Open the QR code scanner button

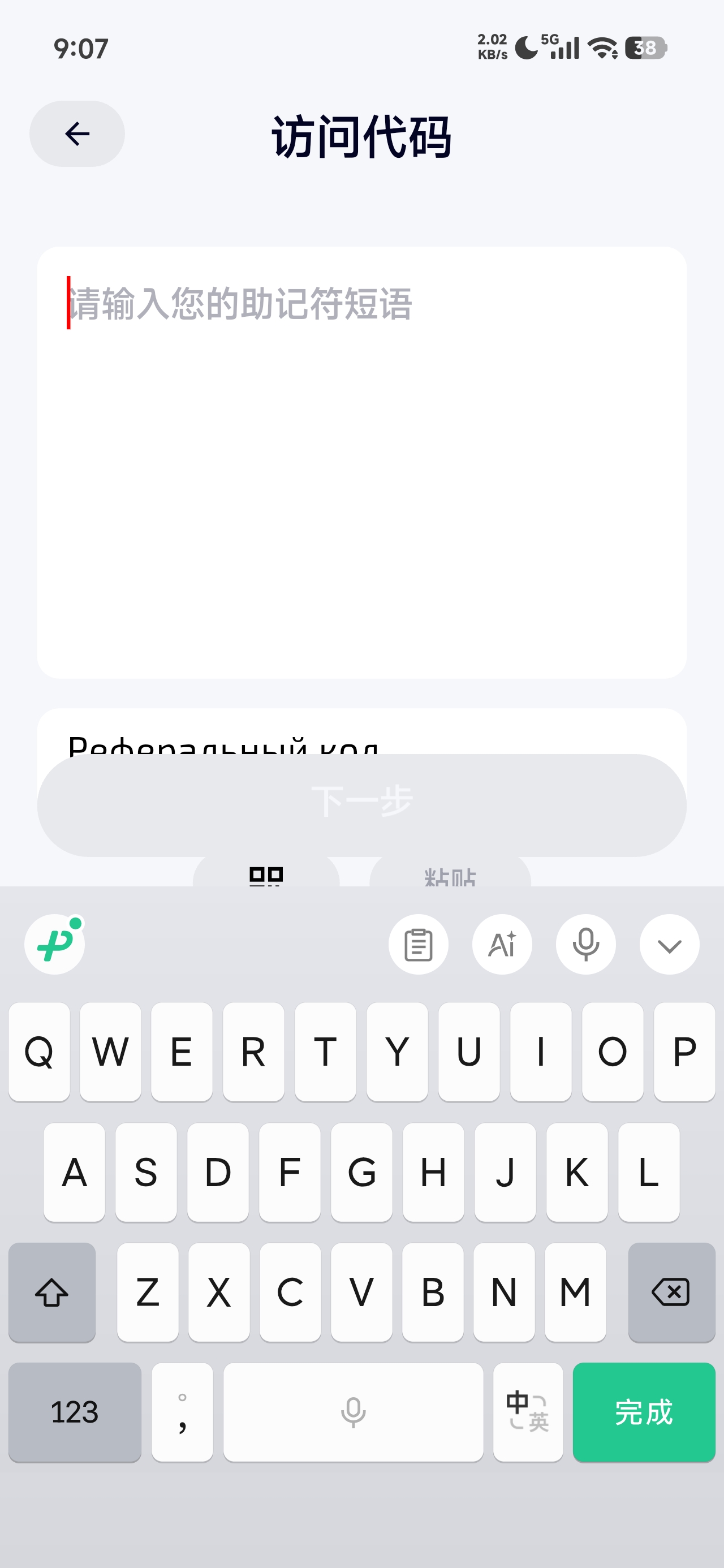point(266,874)
